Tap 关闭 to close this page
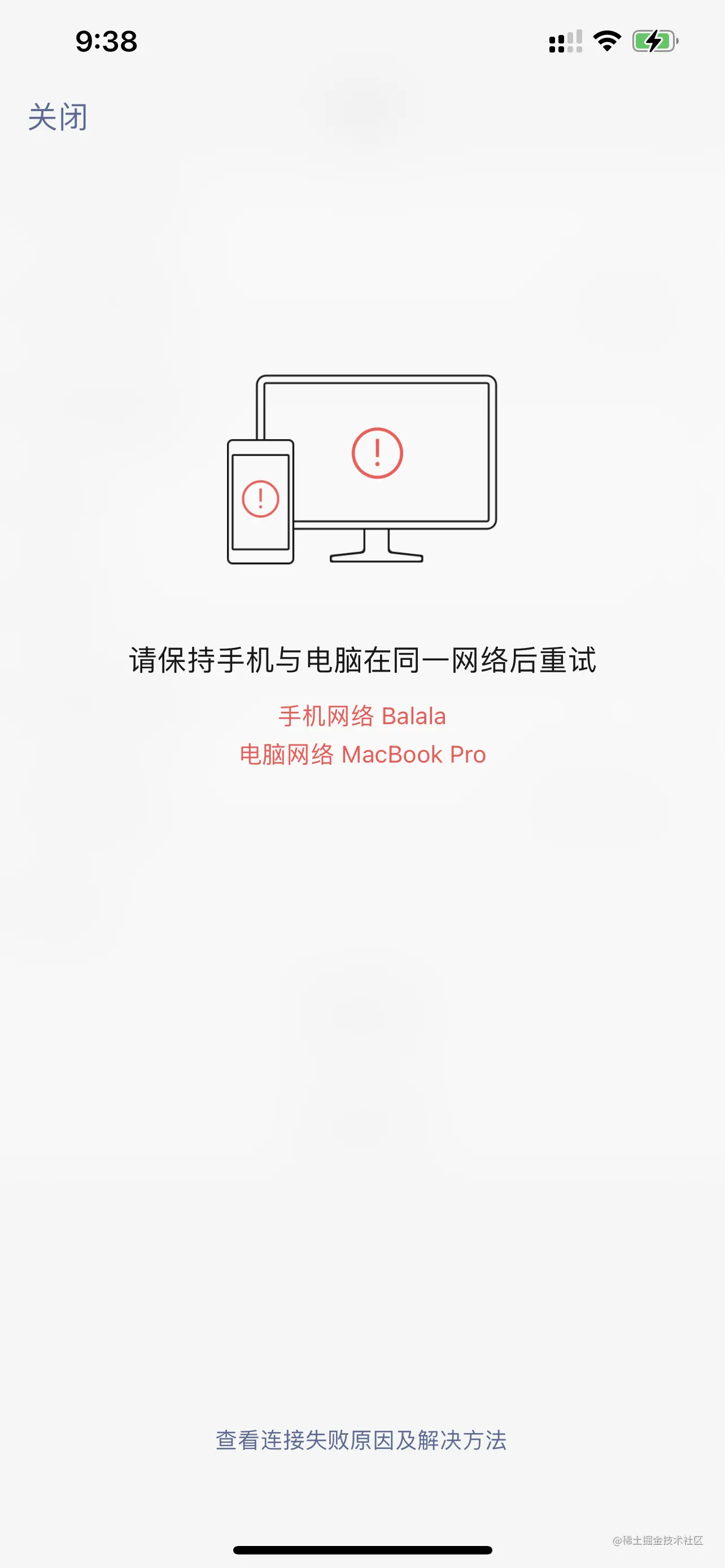Image resolution: width=725 pixels, height=1568 pixels. pos(58,117)
